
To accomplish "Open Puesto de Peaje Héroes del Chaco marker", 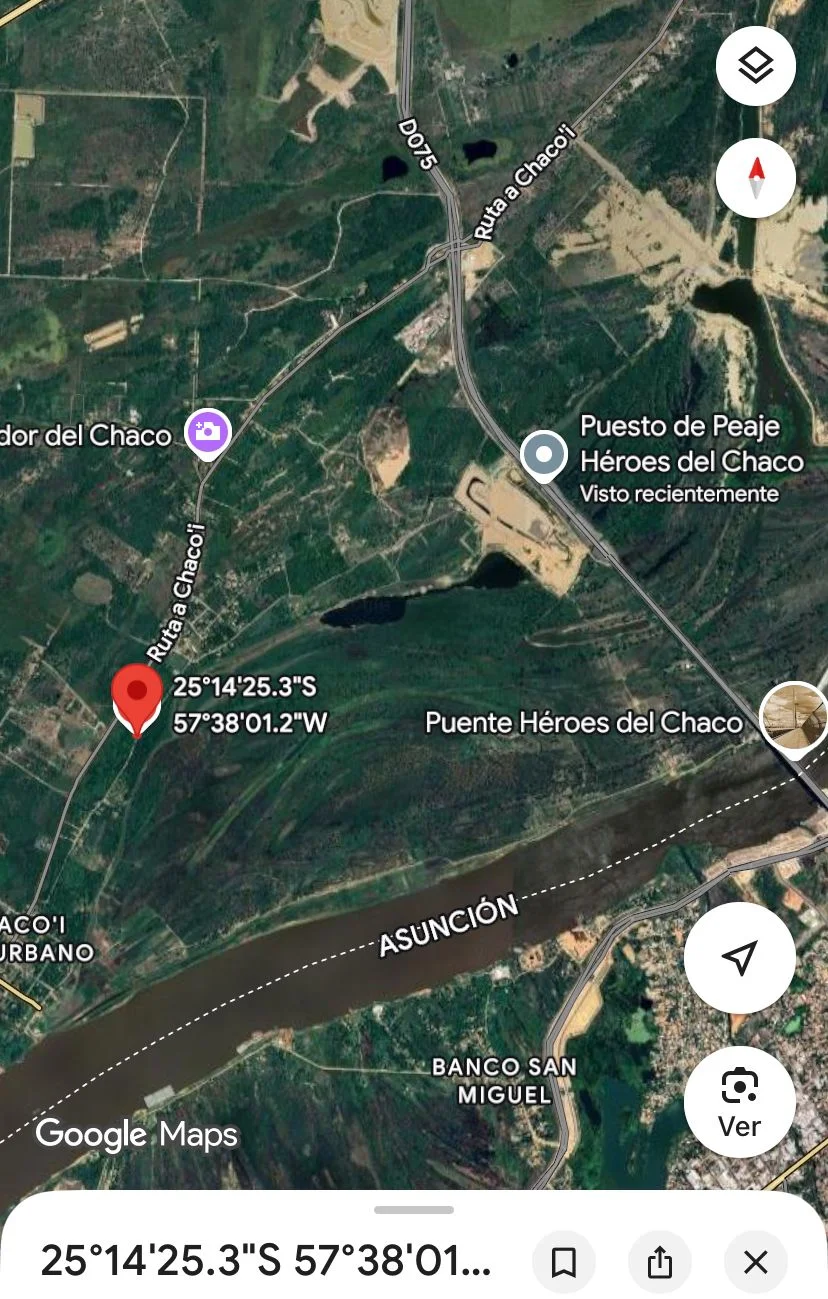I will (x=544, y=455).
